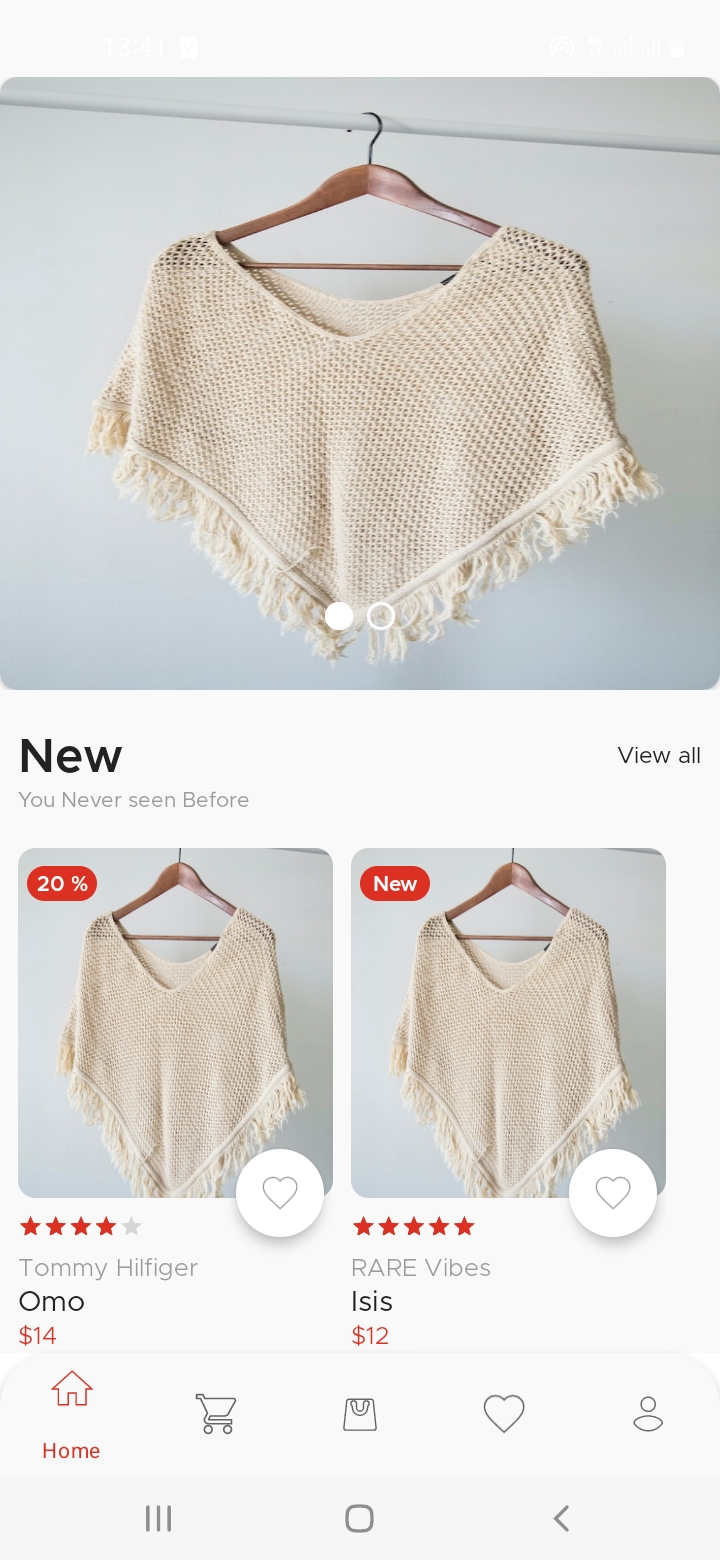Open recent apps from the navigation bar
The width and height of the screenshot is (720, 1560).
click(158, 1518)
